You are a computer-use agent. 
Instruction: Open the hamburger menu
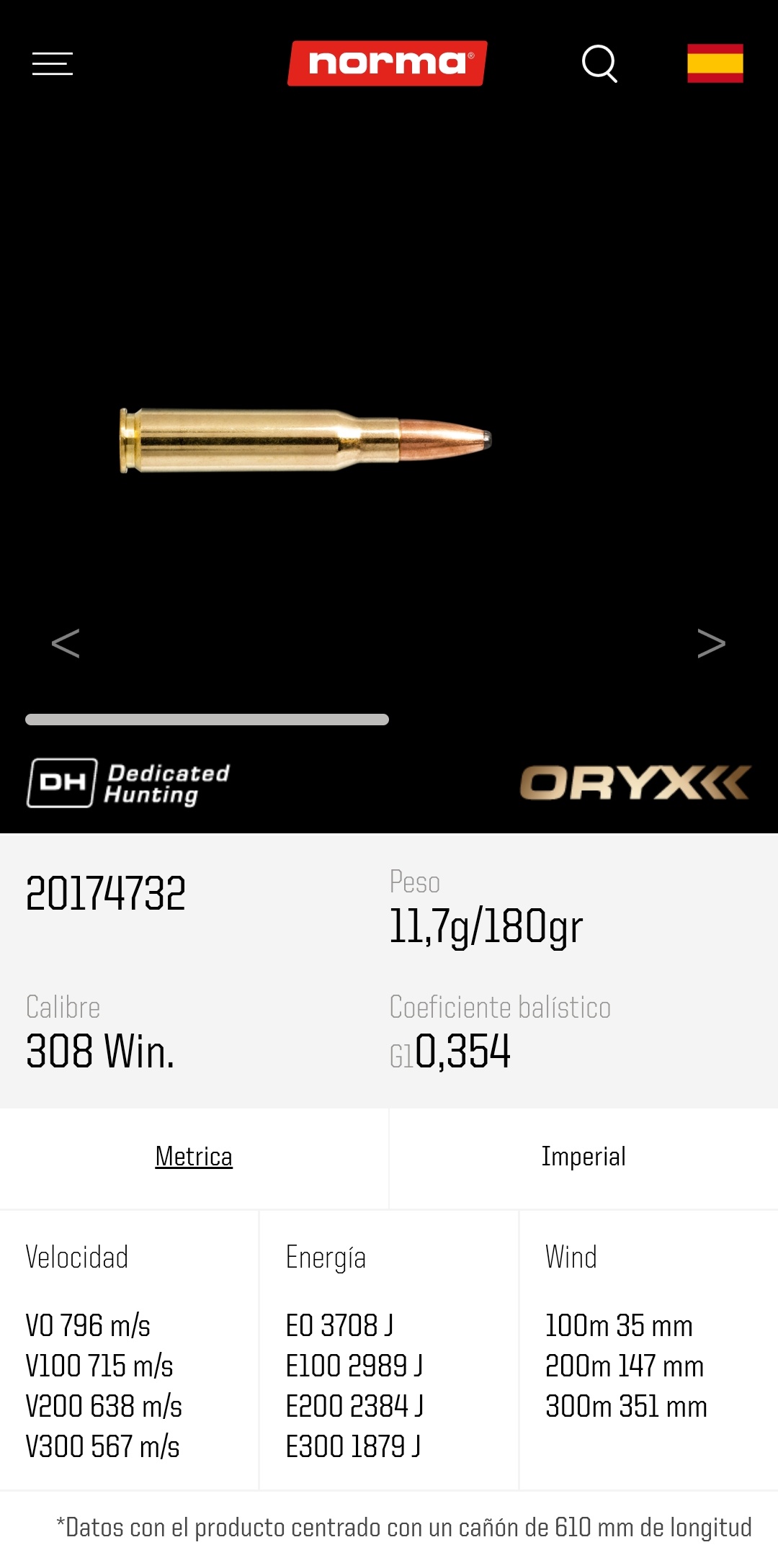pyautogui.click(x=53, y=63)
